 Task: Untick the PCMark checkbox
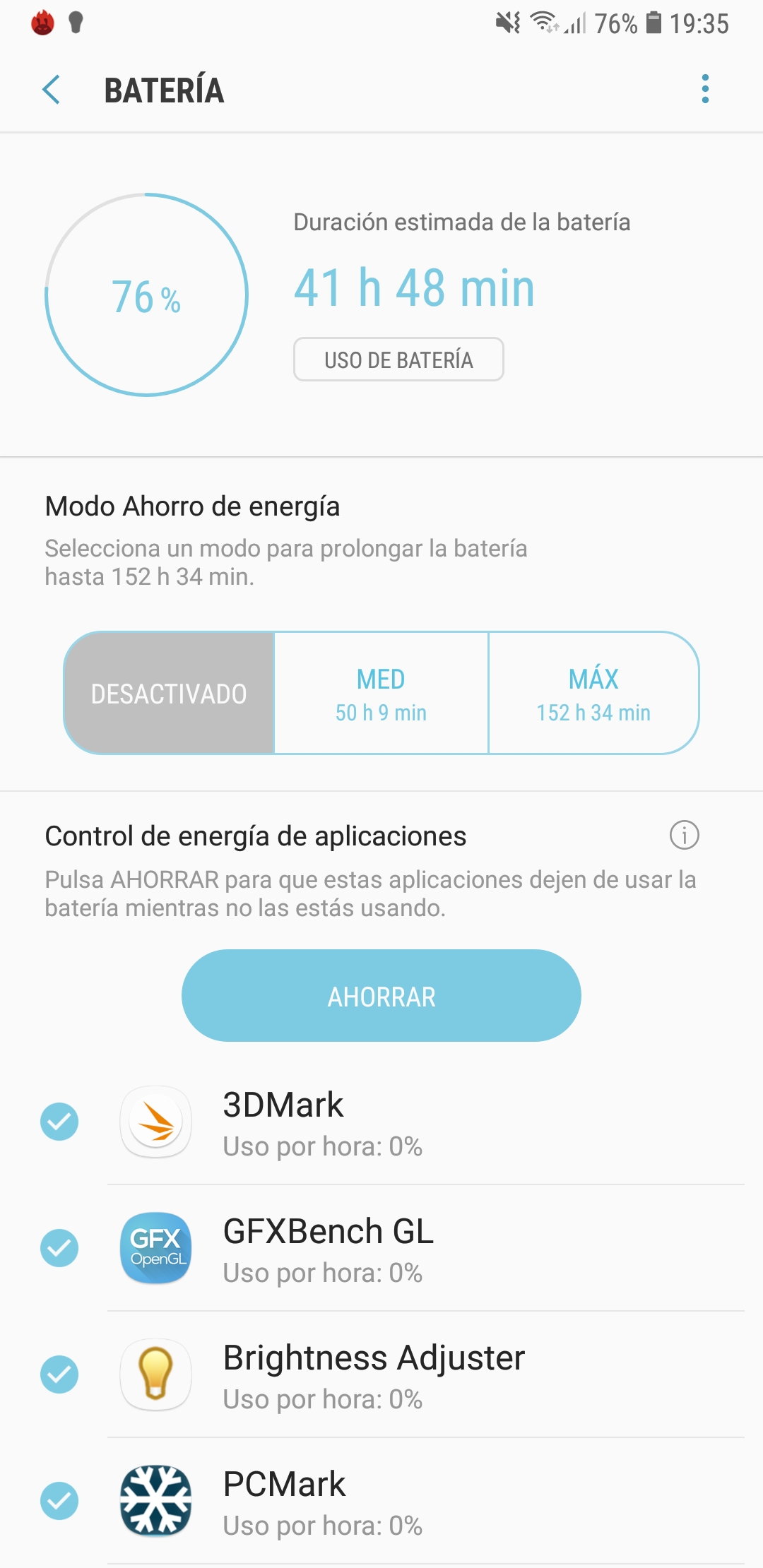click(x=59, y=1501)
